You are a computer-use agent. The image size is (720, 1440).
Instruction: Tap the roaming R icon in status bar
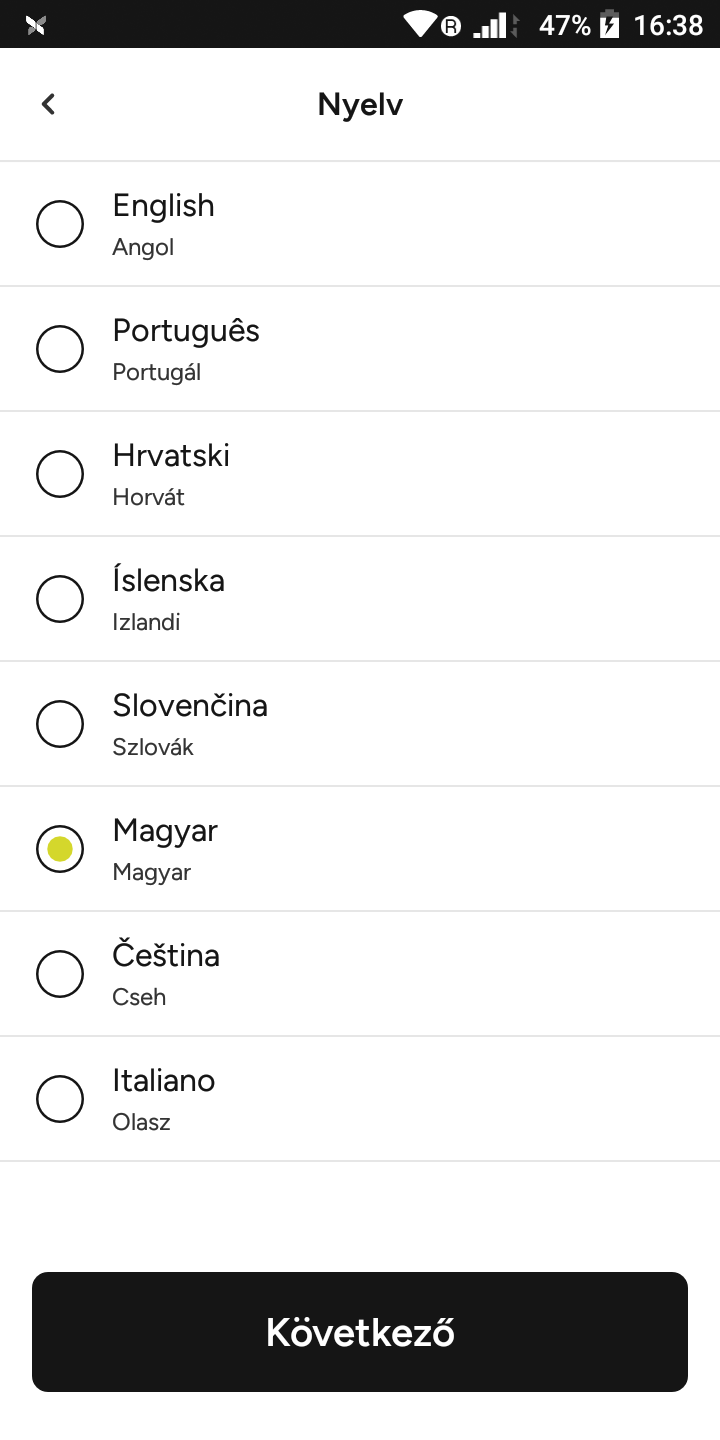(450, 24)
